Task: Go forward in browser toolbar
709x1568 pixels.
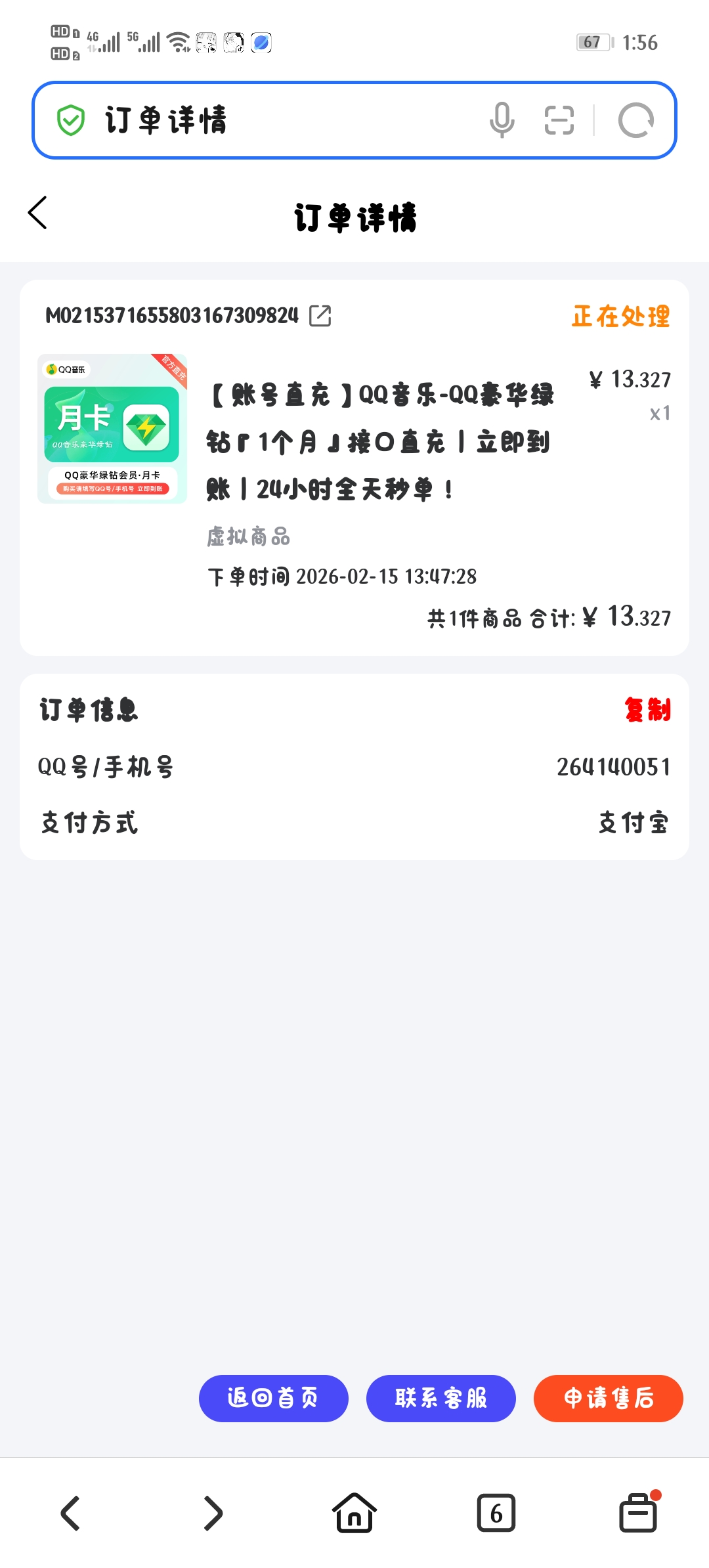Action: pyautogui.click(x=213, y=1514)
